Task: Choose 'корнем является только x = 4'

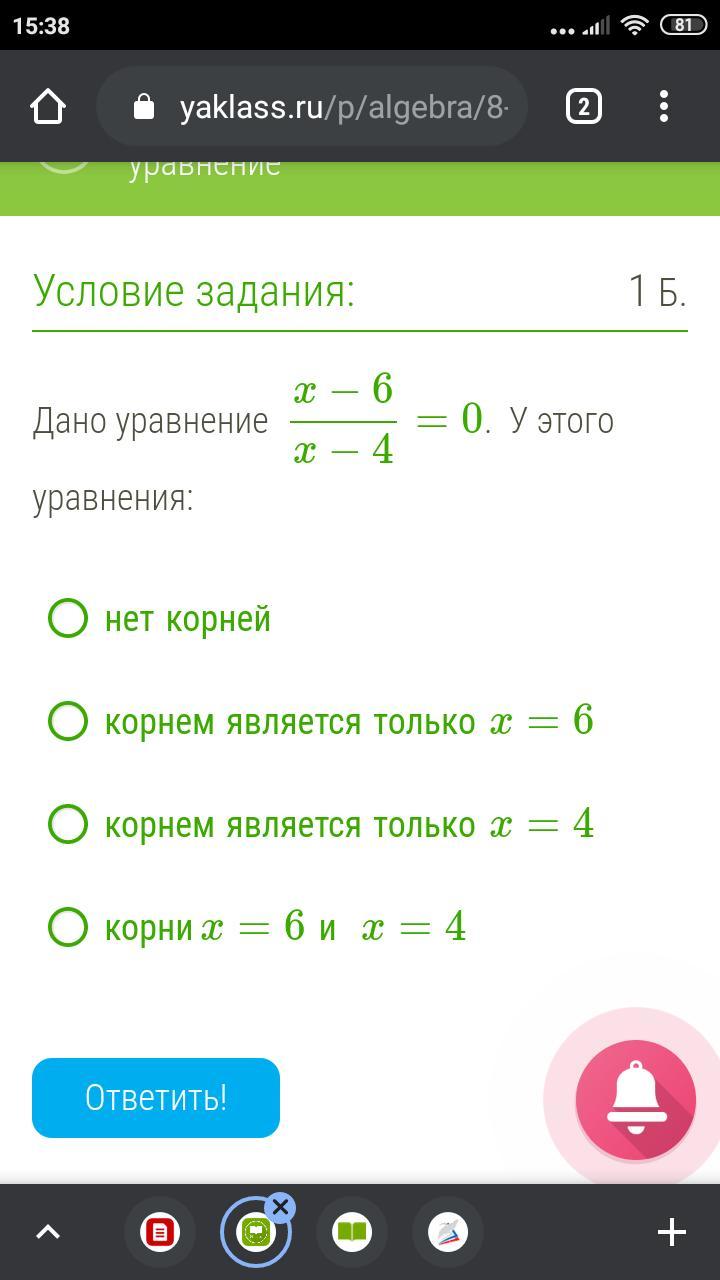Action: (x=68, y=824)
